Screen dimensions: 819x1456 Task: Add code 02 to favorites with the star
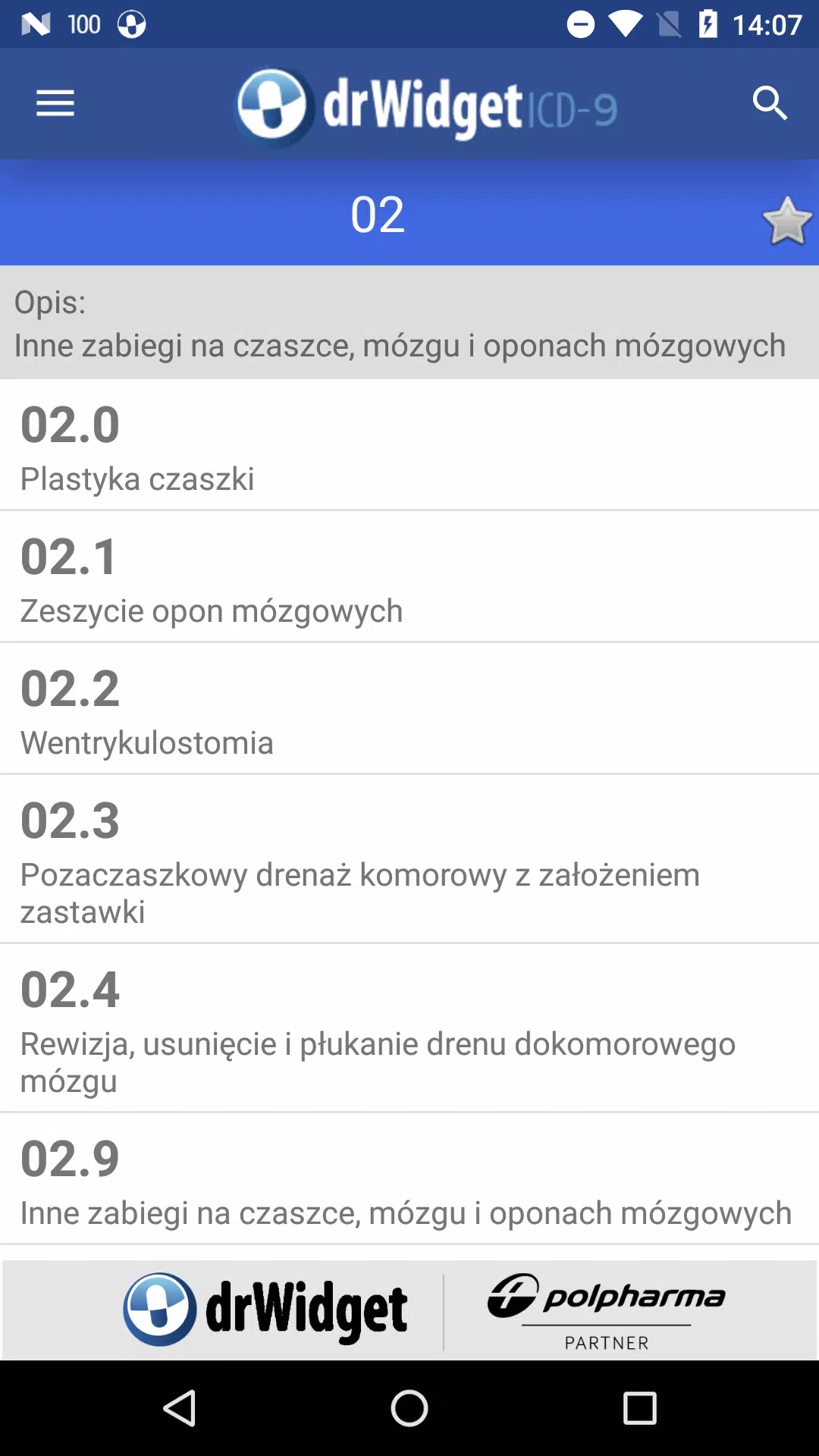coord(787,221)
